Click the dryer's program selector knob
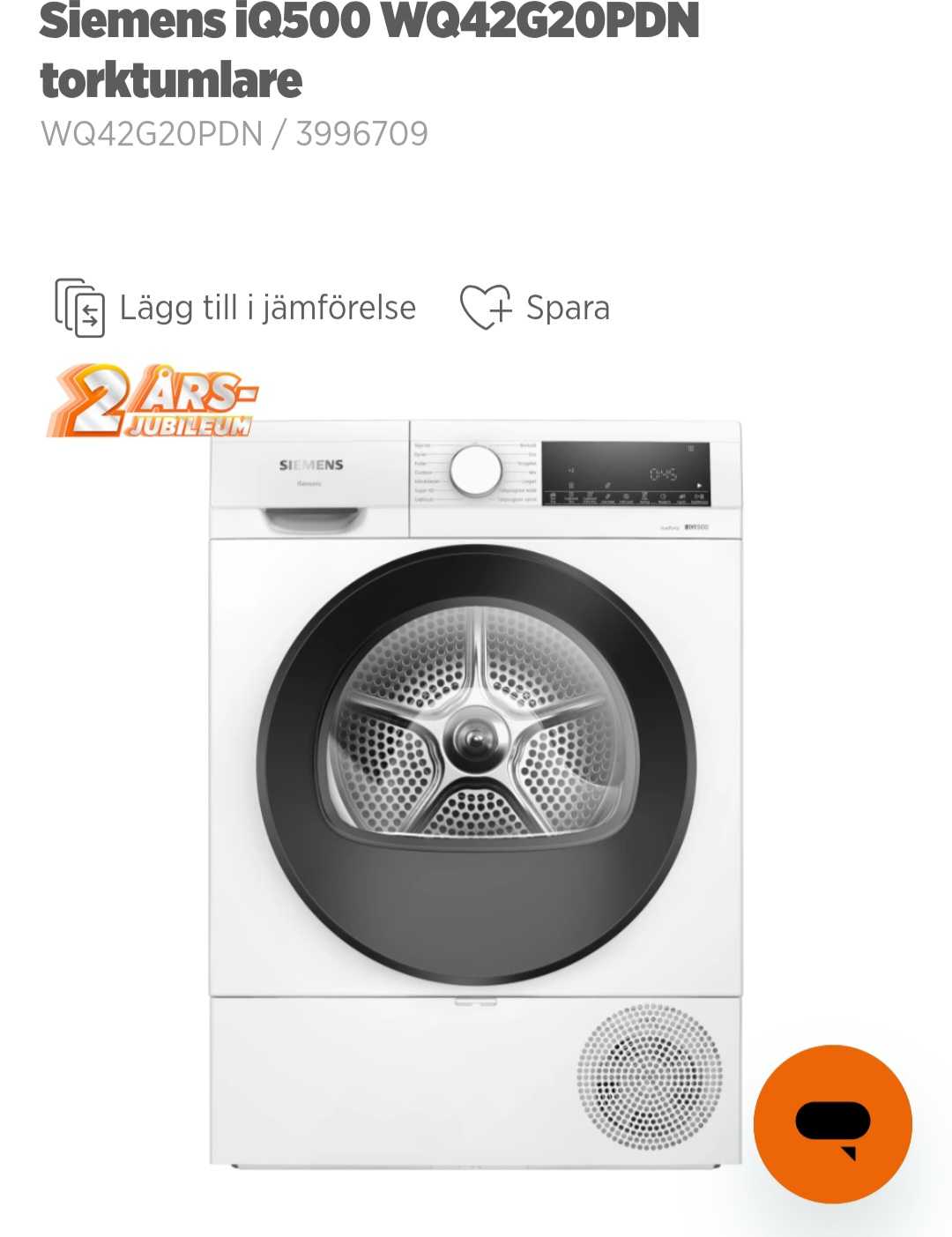952x1237 pixels. 476,471
